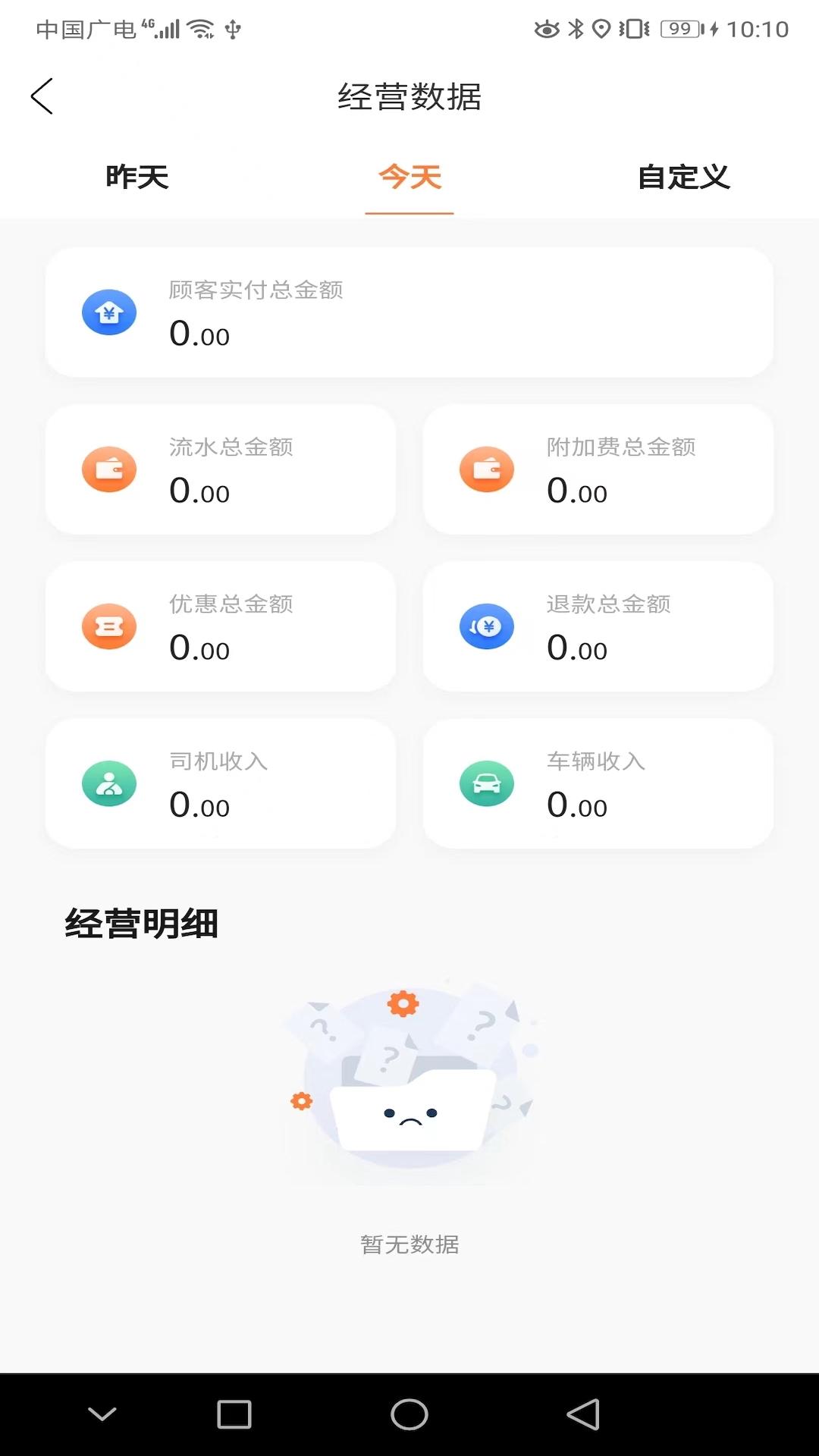Select the orange 流水总金额 wallet icon

pos(109,469)
